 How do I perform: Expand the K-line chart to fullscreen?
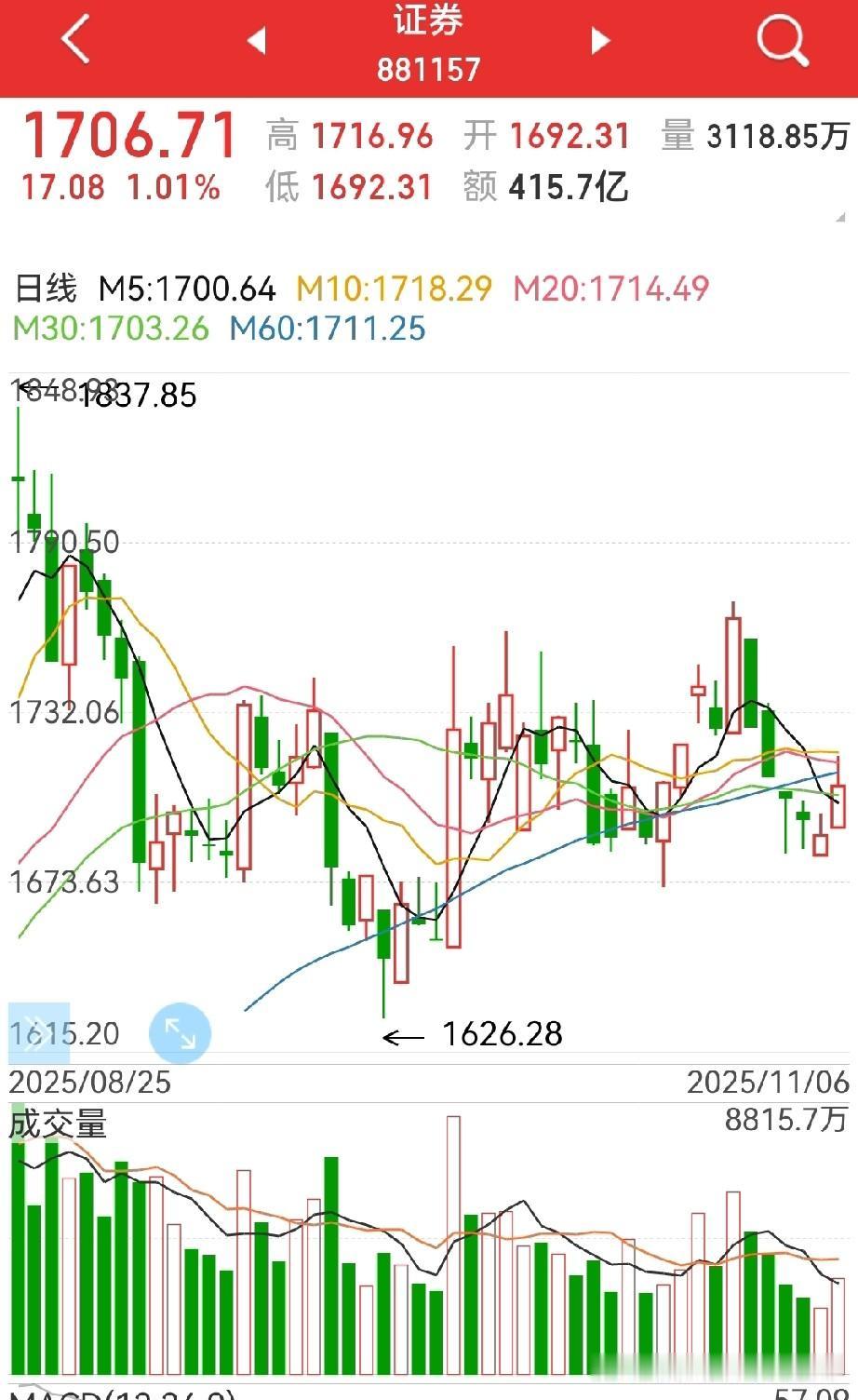click(180, 1032)
